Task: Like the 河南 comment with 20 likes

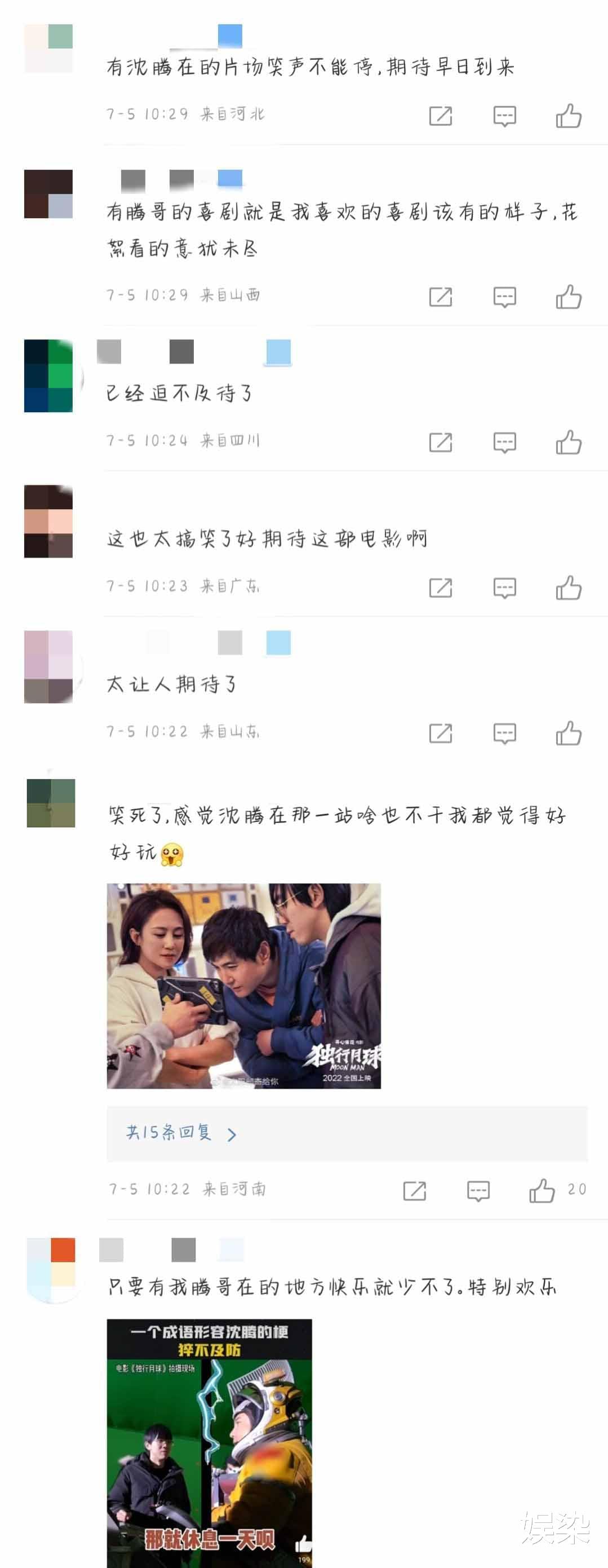Action: click(x=542, y=1191)
